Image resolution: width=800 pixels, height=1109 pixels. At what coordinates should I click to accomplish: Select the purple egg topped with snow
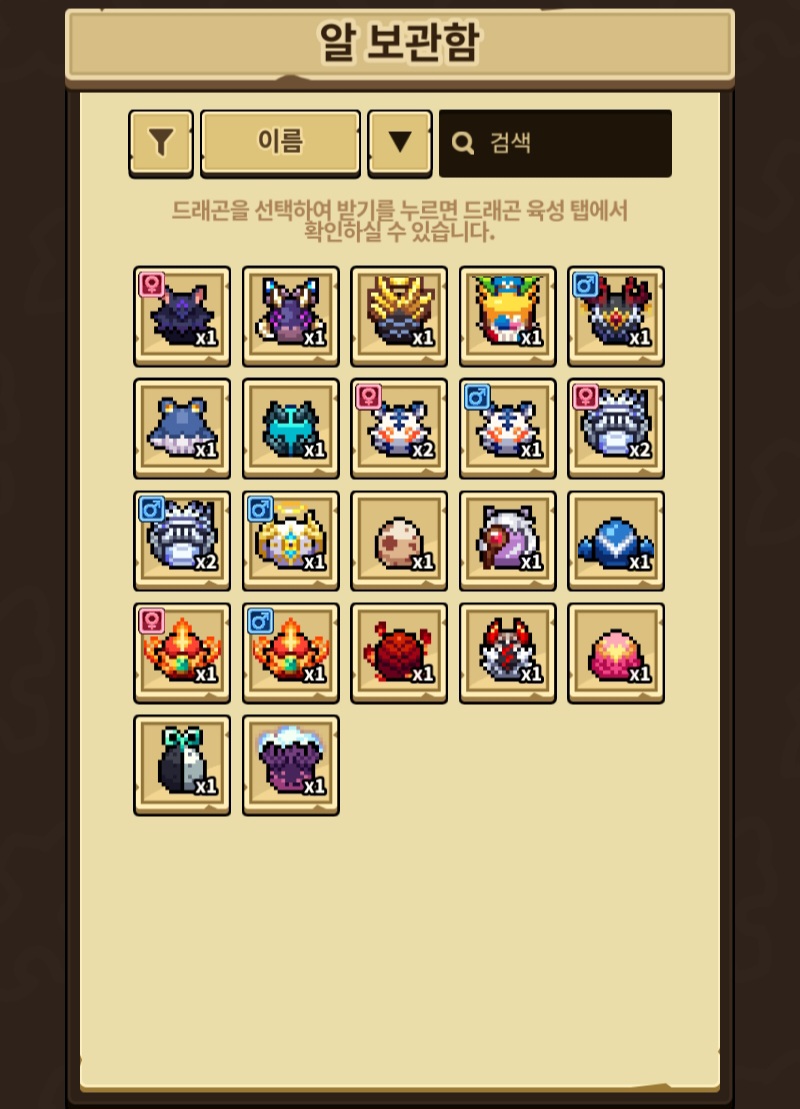(290, 764)
